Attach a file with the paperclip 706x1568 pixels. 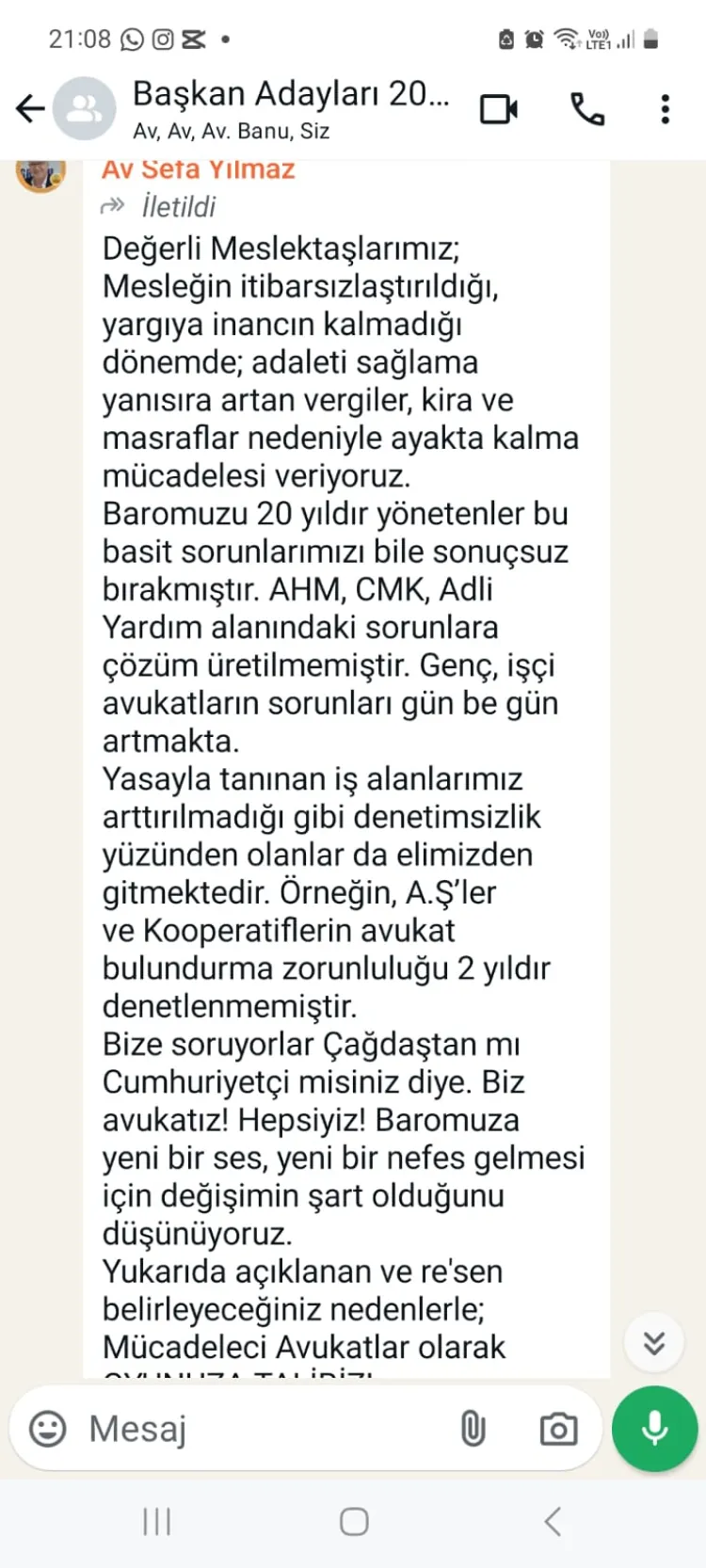(x=473, y=1429)
